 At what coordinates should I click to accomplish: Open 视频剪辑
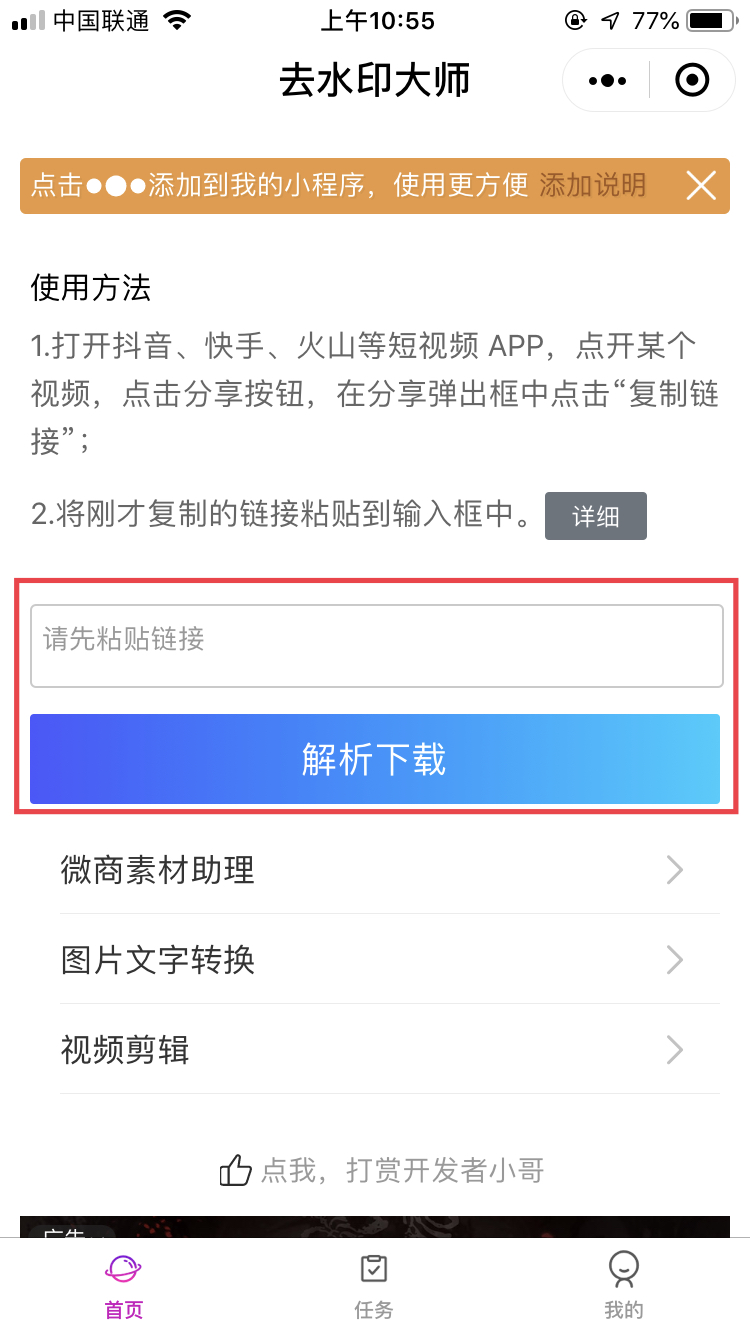390,1050
